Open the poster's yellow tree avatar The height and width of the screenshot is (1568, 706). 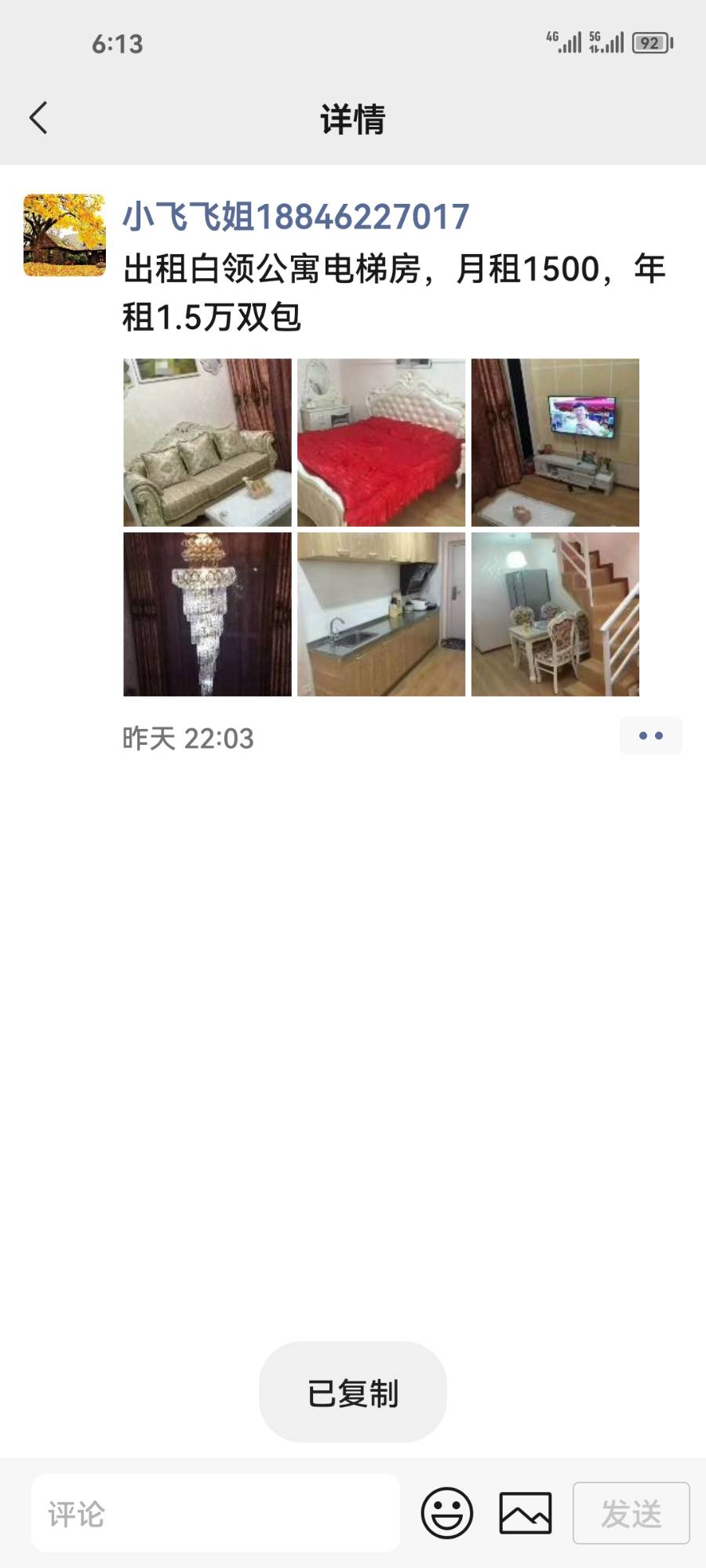(x=64, y=235)
